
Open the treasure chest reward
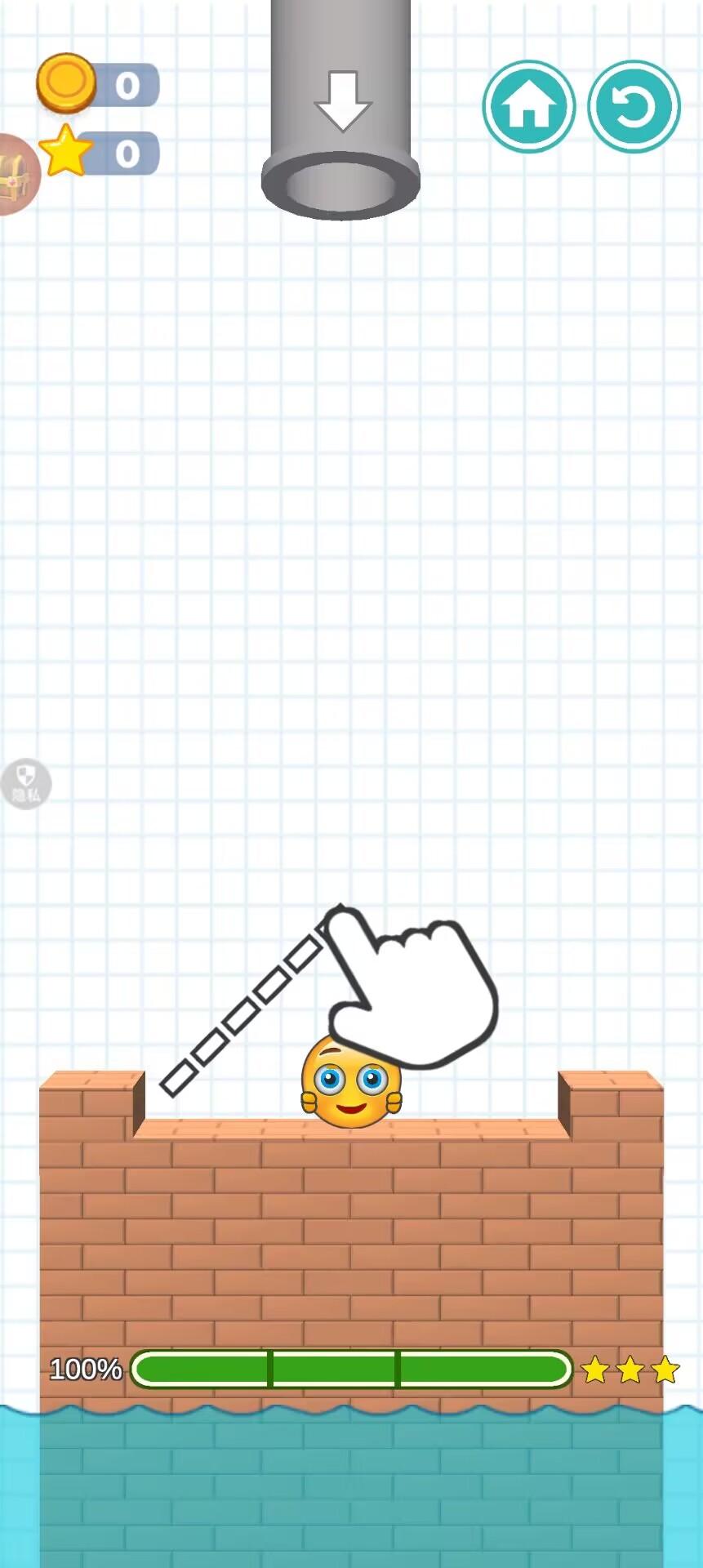[x=16, y=176]
